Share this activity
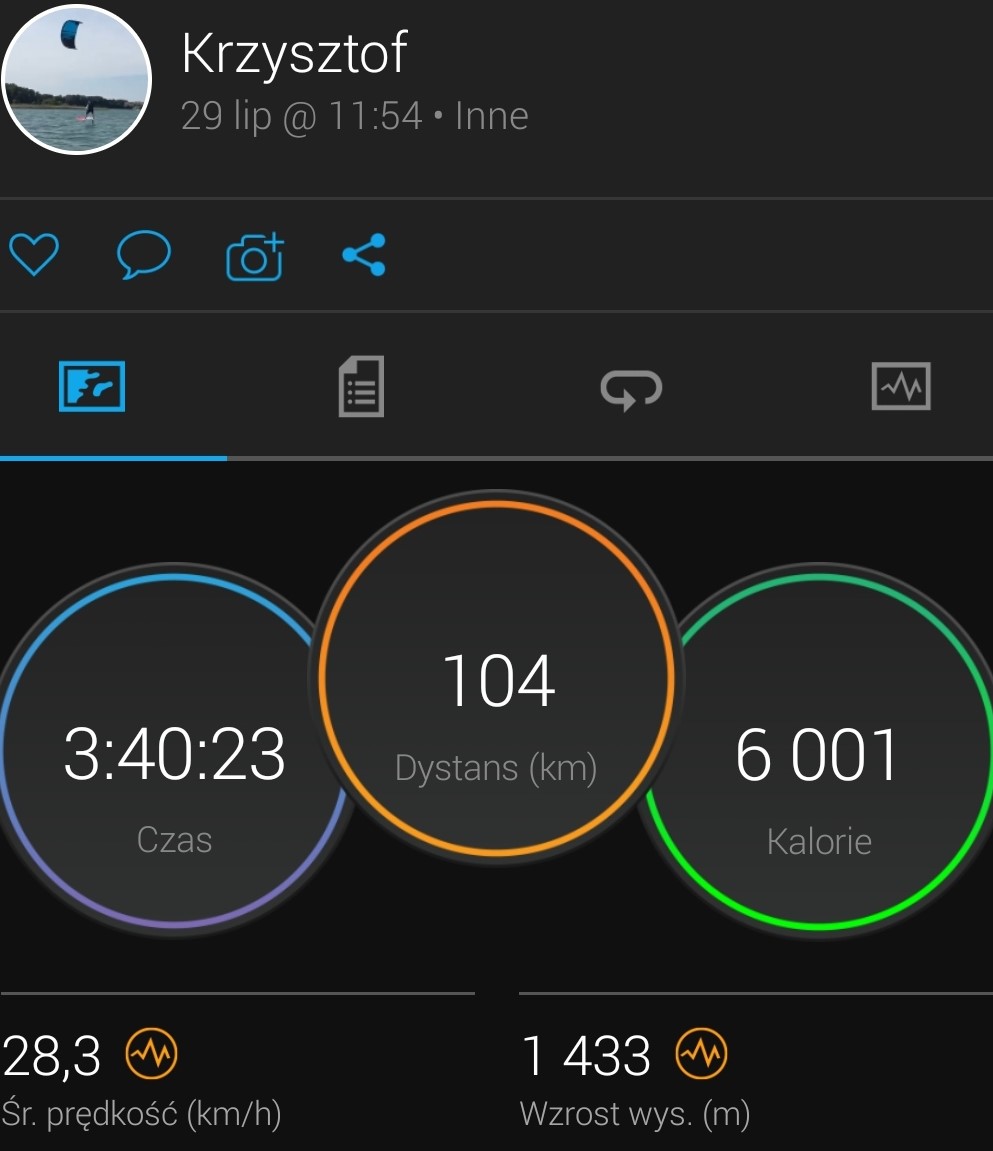 [x=364, y=255]
